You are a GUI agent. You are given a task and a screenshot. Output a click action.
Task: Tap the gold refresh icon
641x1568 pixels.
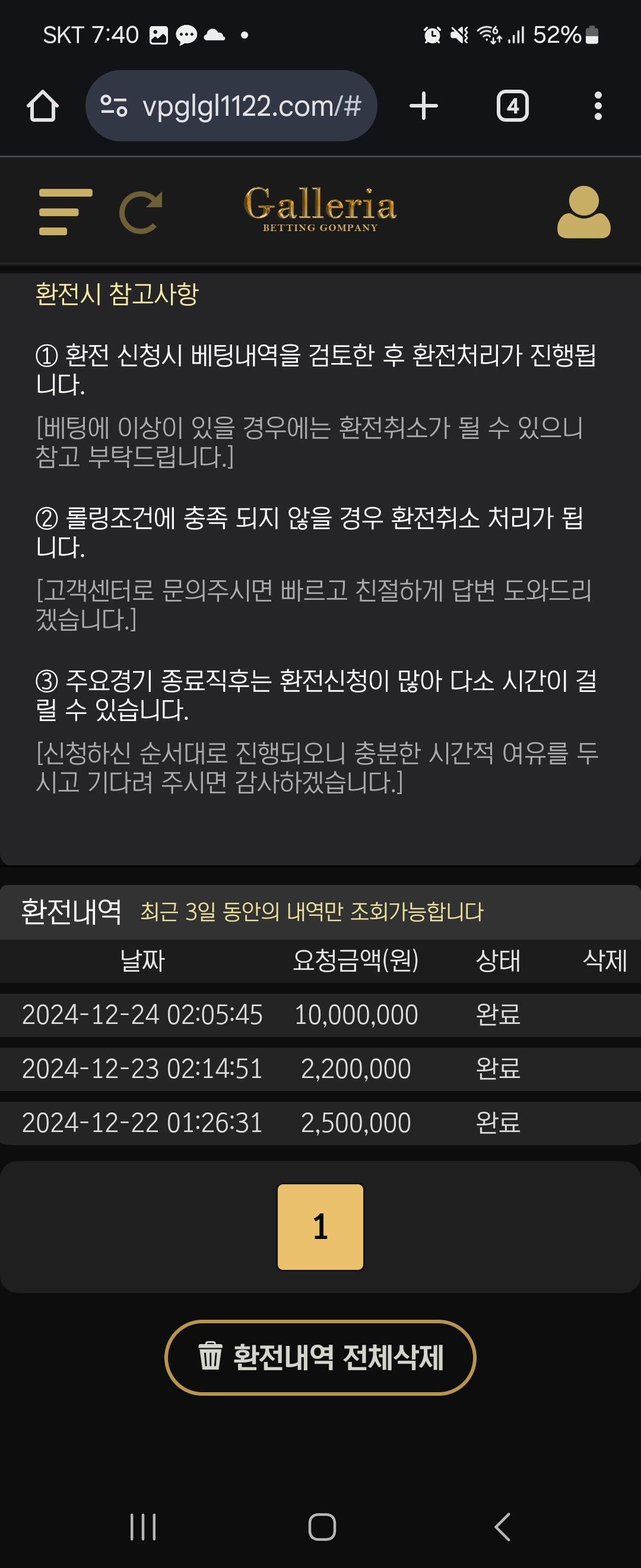(x=141, y=212)
